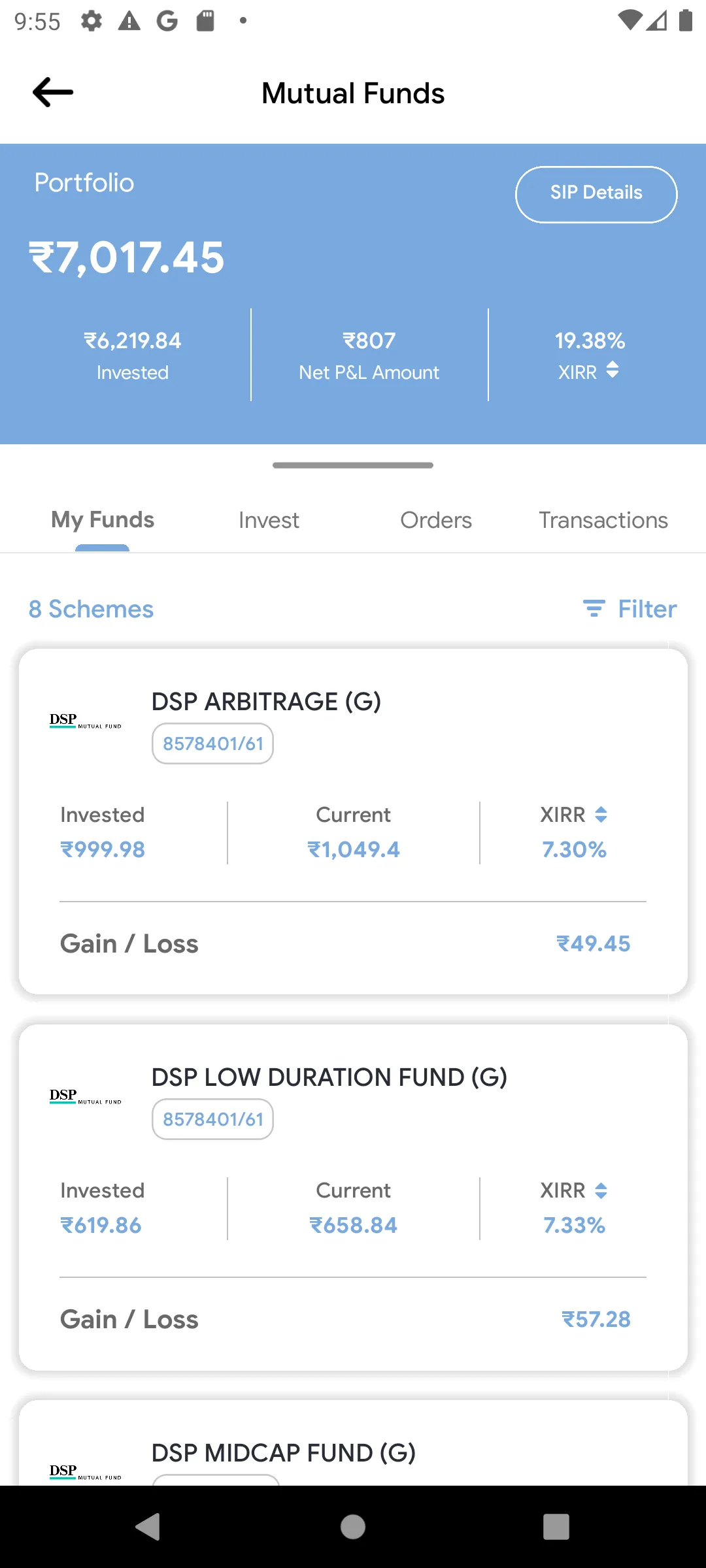Viewport: 706px width, 1568px height.
Task: Open folio 8578401/61 on Low Duration Fund
Action: 212,1119
